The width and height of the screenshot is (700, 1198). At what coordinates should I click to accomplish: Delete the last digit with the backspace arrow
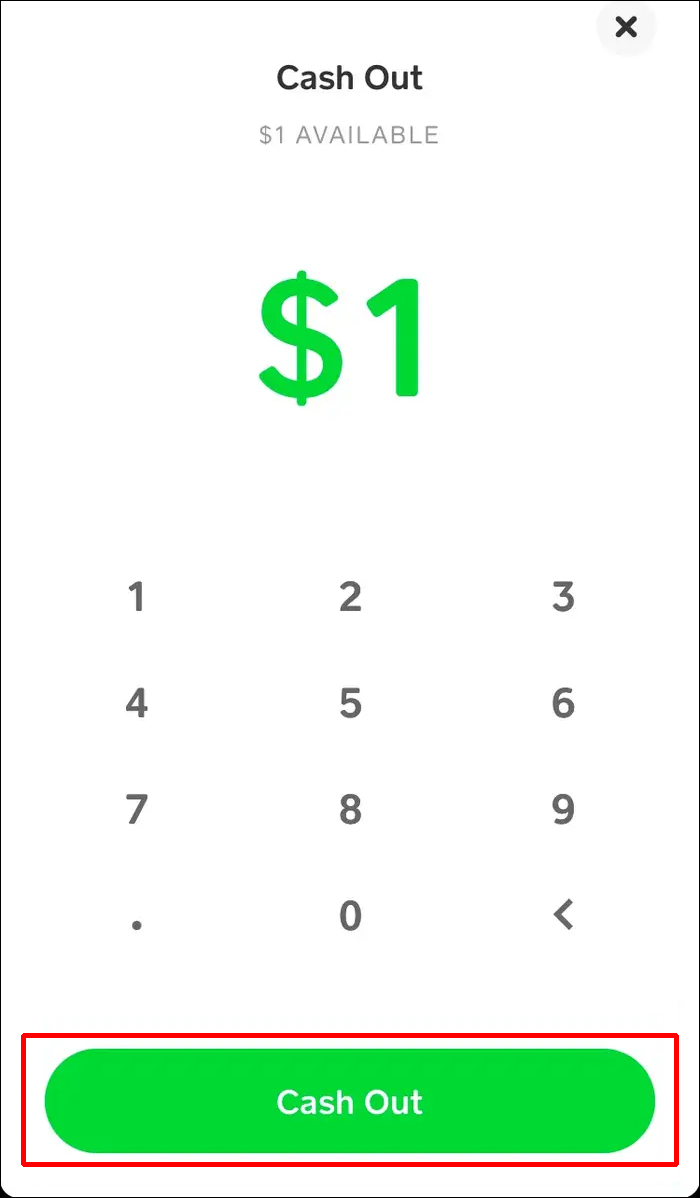tap(563, 914)
